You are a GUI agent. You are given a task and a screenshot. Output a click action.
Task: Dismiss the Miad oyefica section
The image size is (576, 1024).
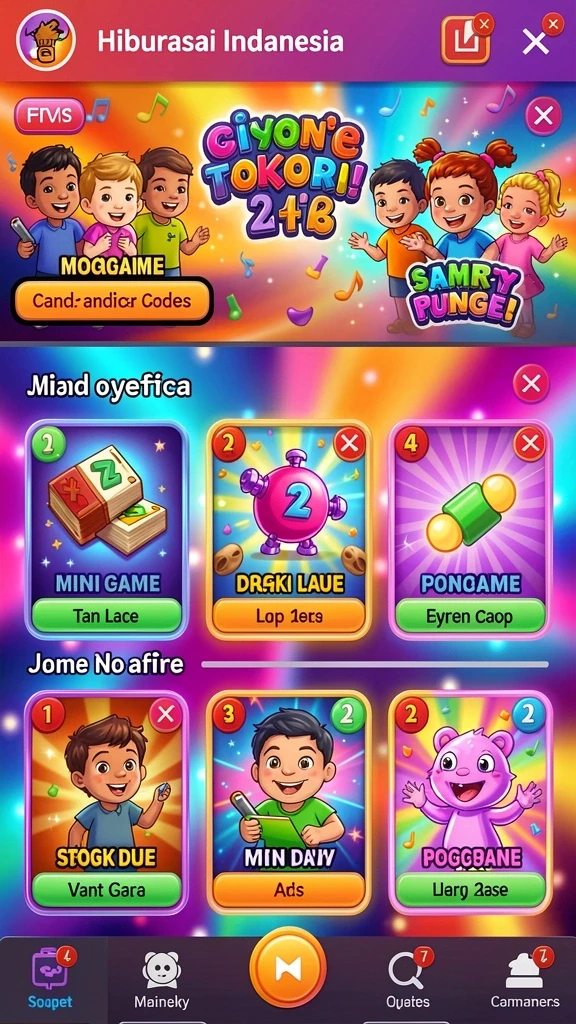click(531, 383)
